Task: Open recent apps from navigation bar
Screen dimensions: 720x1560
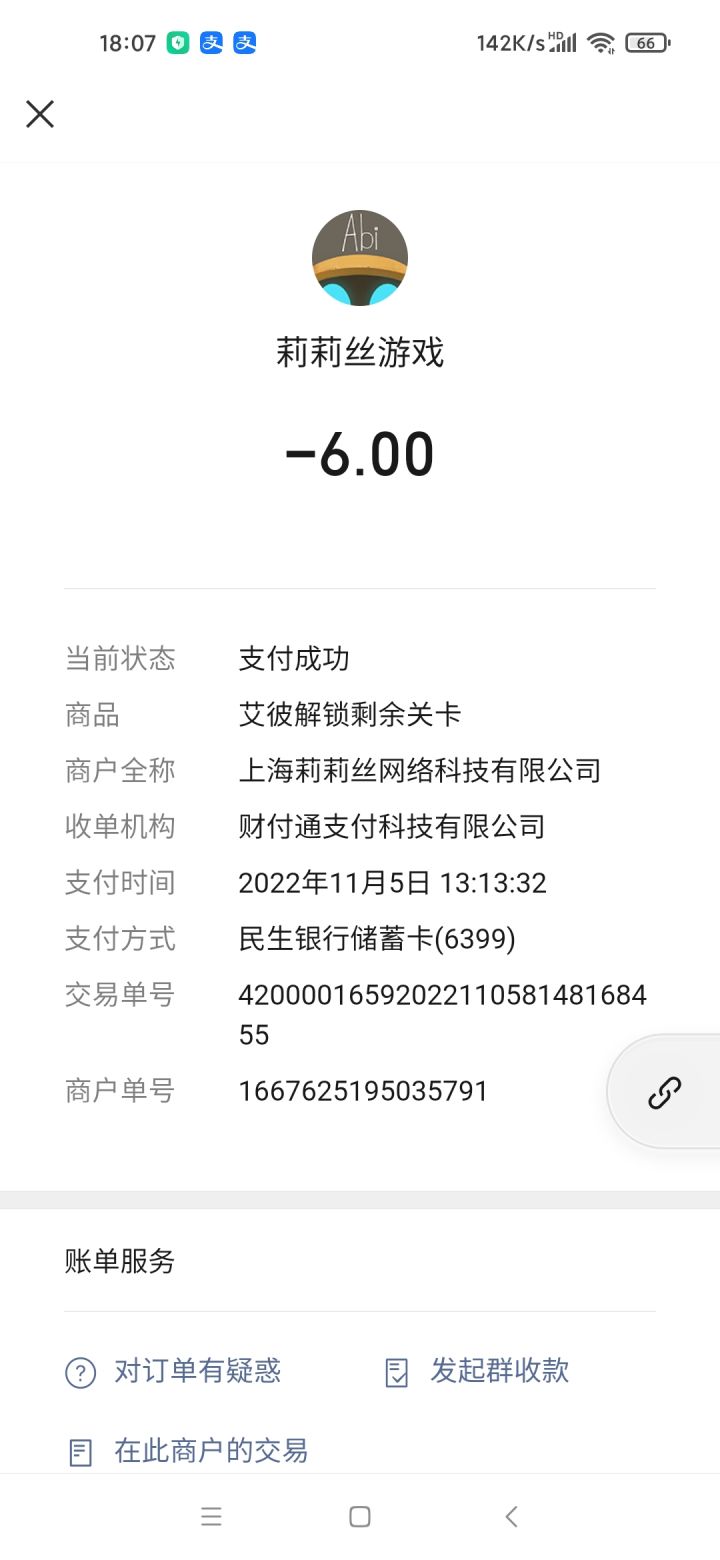Action: click(x=211, y=1517)
